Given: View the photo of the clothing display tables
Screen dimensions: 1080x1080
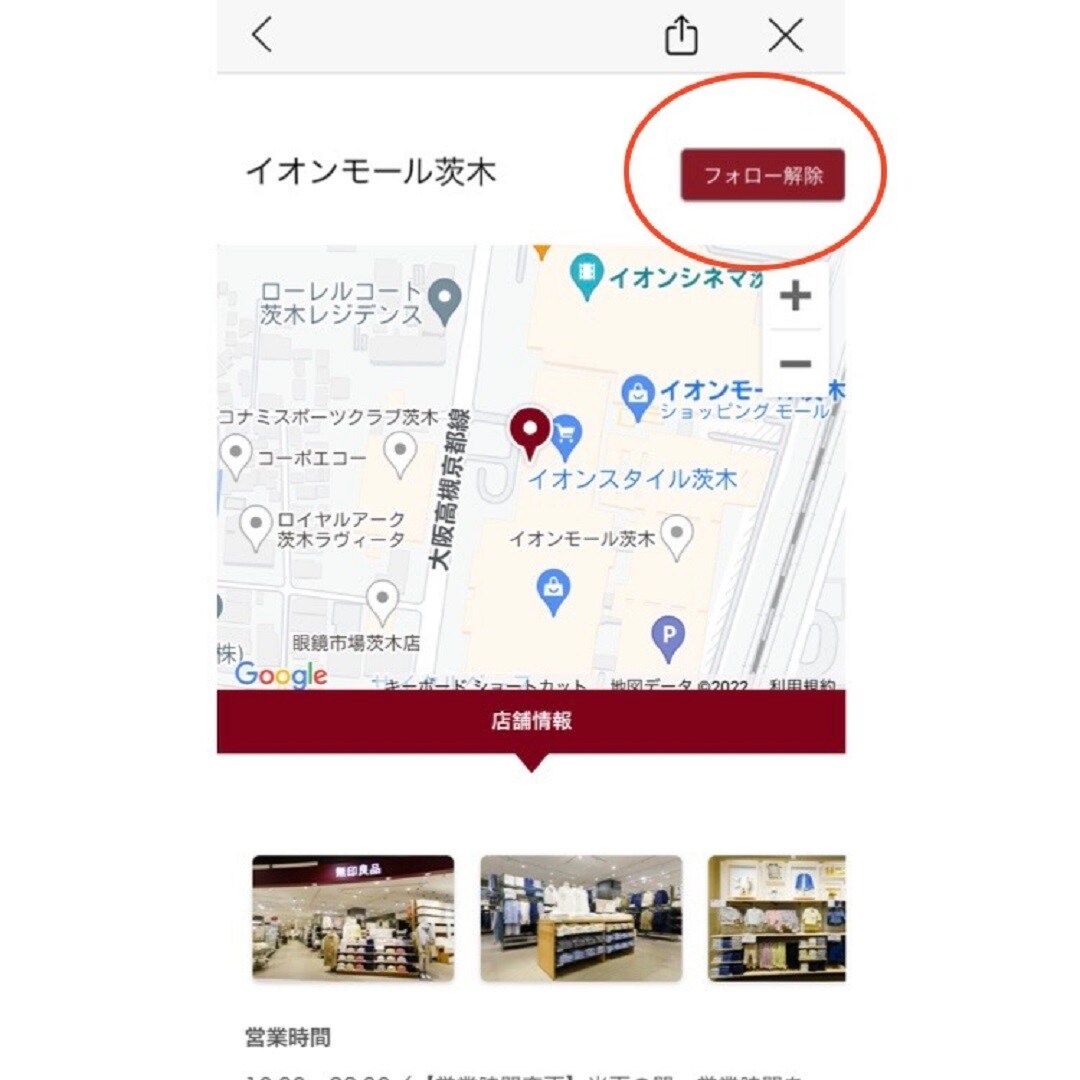Looking at the screenshot, I should point(581,917).
